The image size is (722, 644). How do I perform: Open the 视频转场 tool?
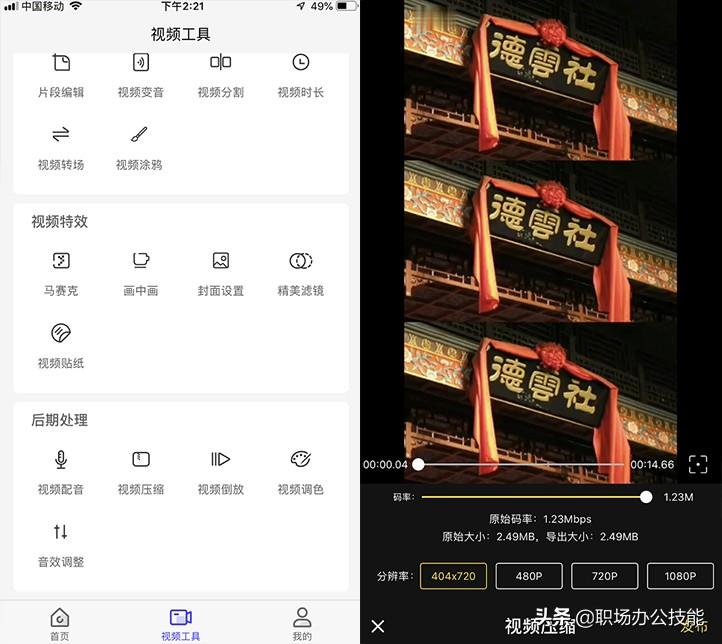61,146
